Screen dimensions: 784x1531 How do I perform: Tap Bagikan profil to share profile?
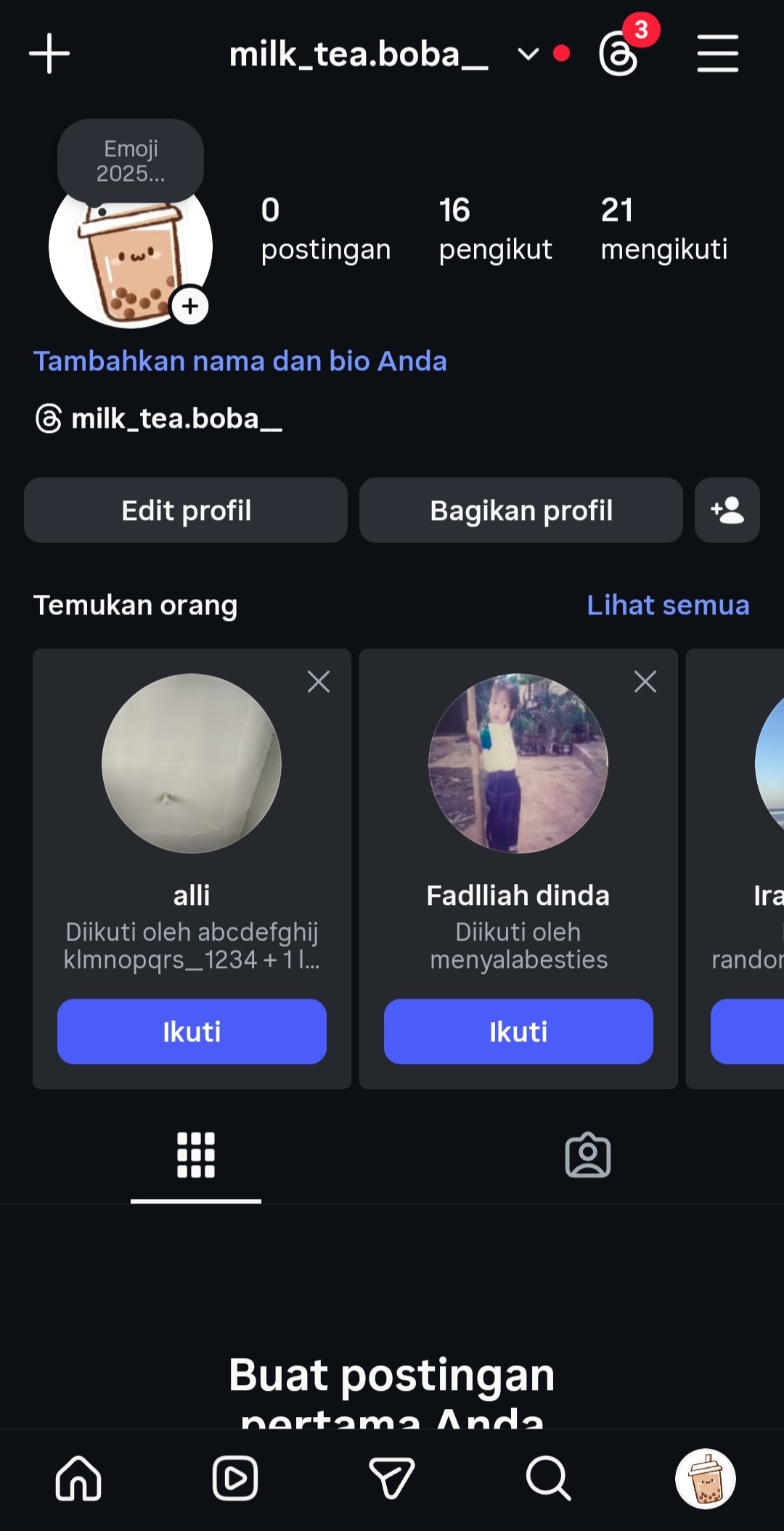point(521,511)
